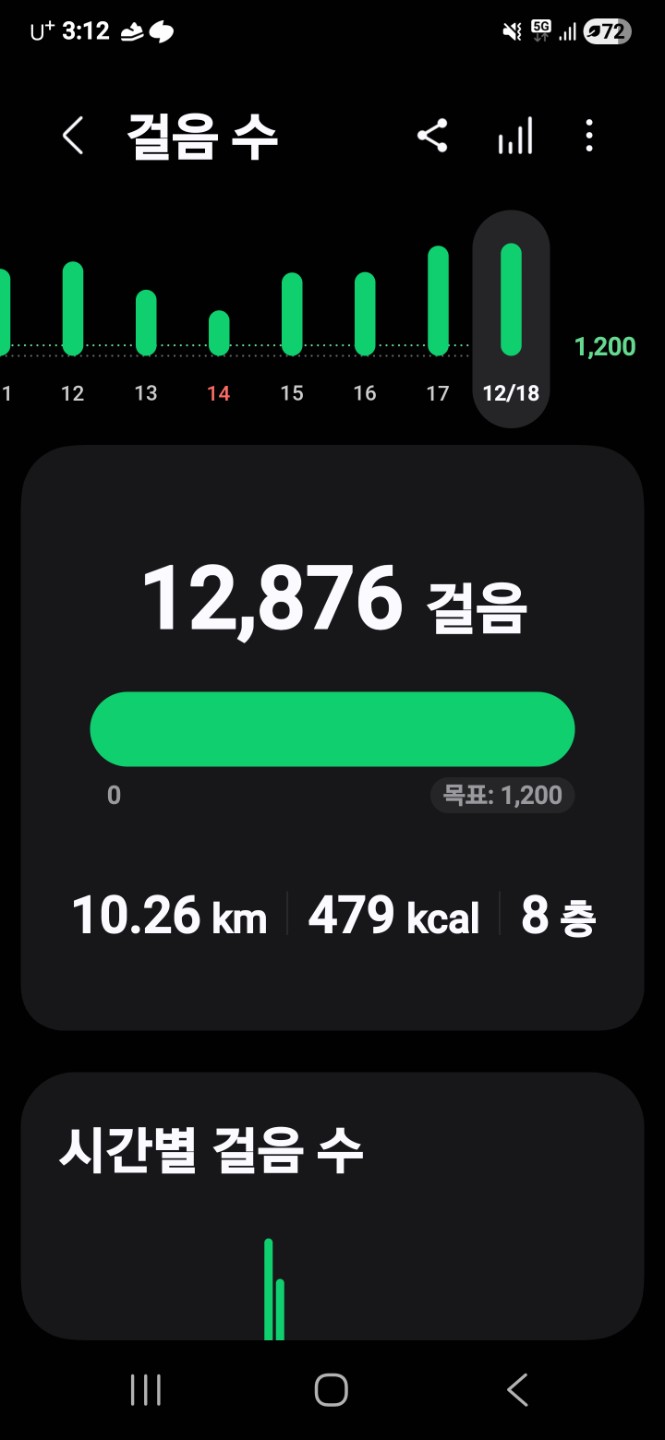The width and height of the screenshot is (665, 1440).
Task: Share the step count record
Action: click(432, 136)
